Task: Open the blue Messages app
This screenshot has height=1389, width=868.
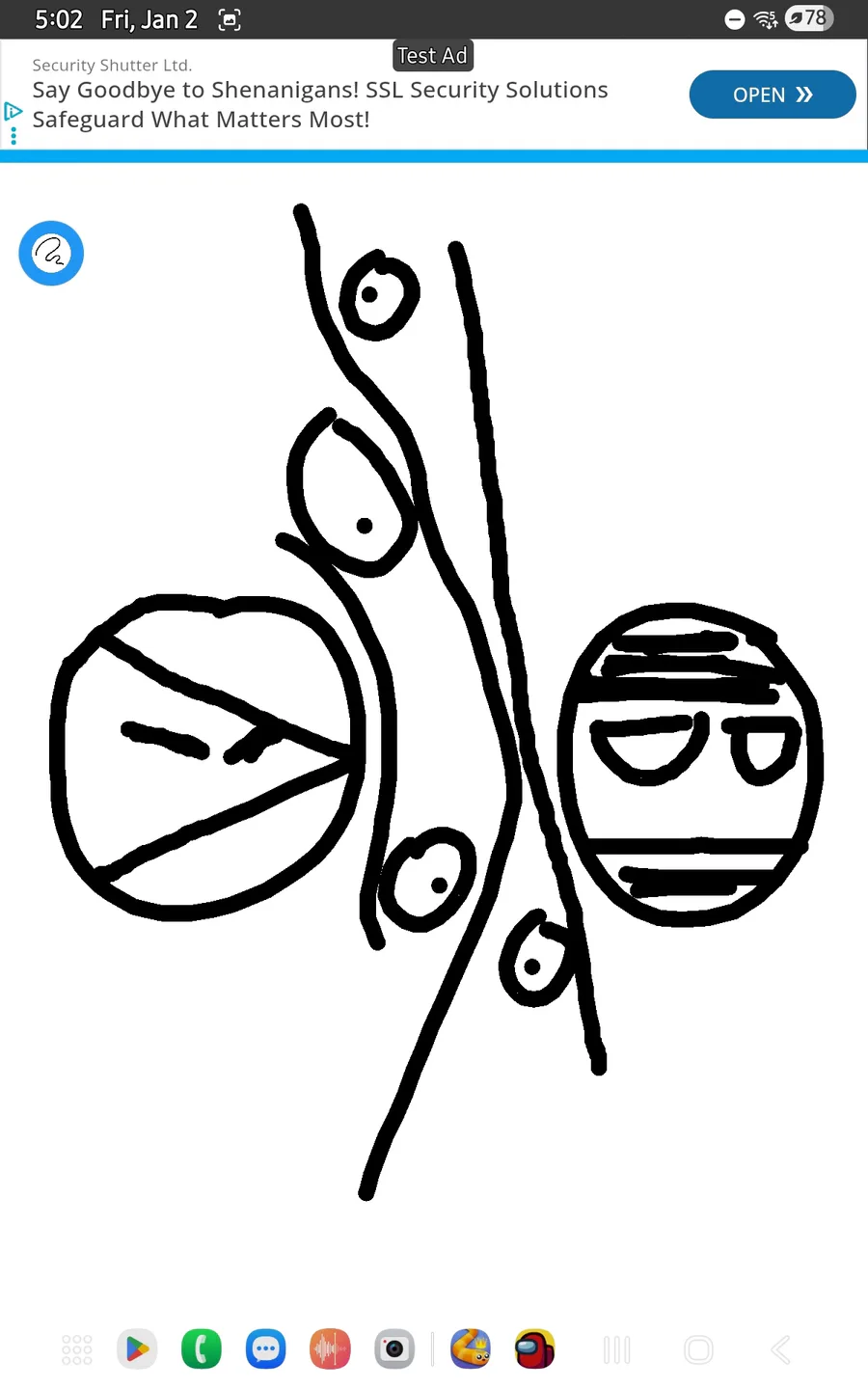Action: coord(265,1349)
